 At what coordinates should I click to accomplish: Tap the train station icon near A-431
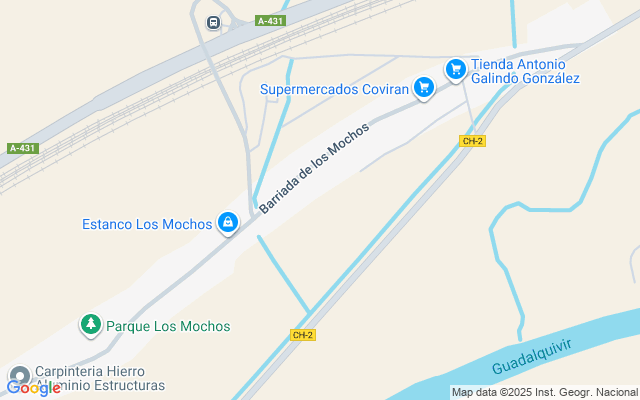coord(213,22)
